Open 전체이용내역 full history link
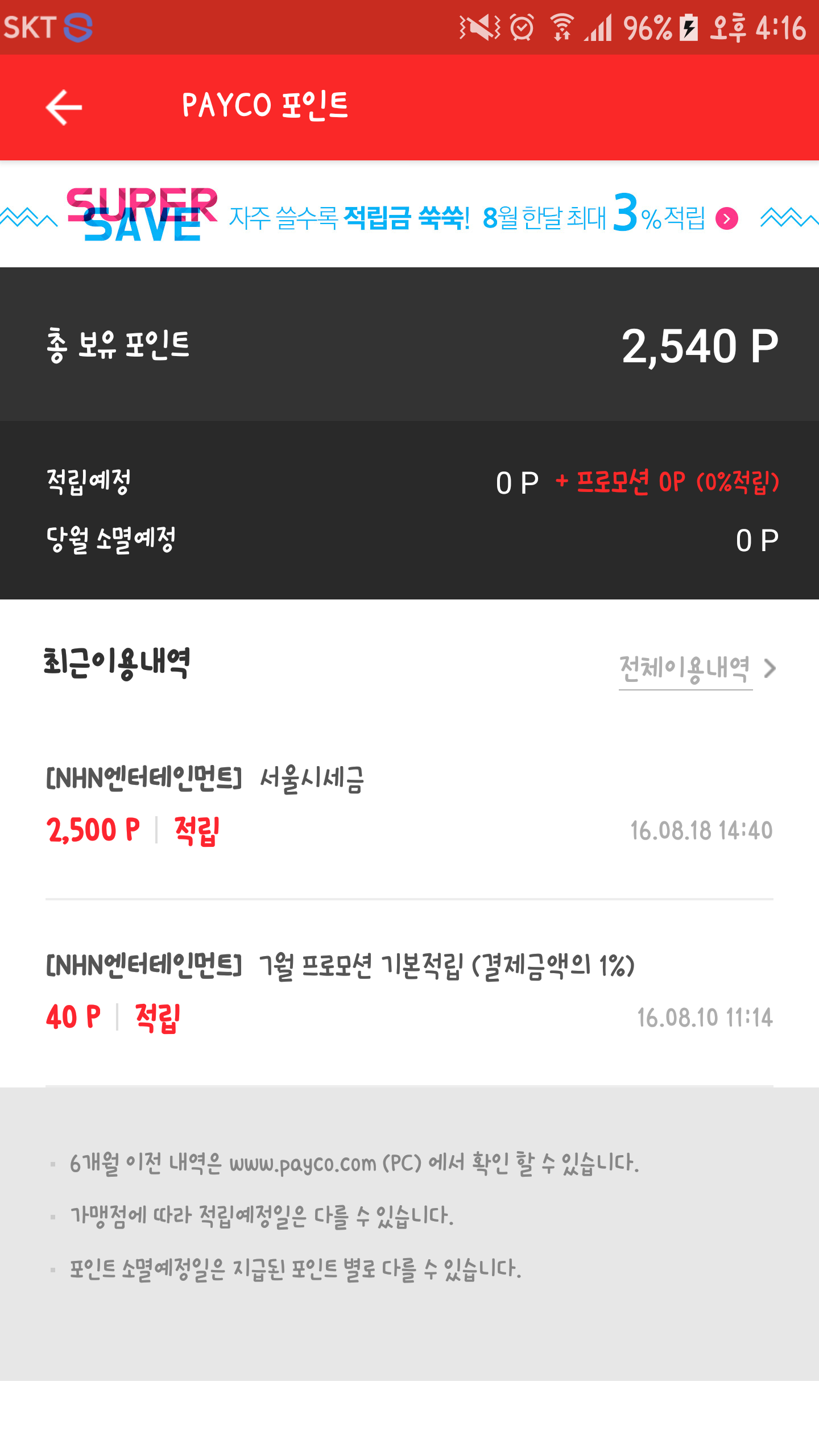The width and height of the screenshot is (819, 1456). 696,669
